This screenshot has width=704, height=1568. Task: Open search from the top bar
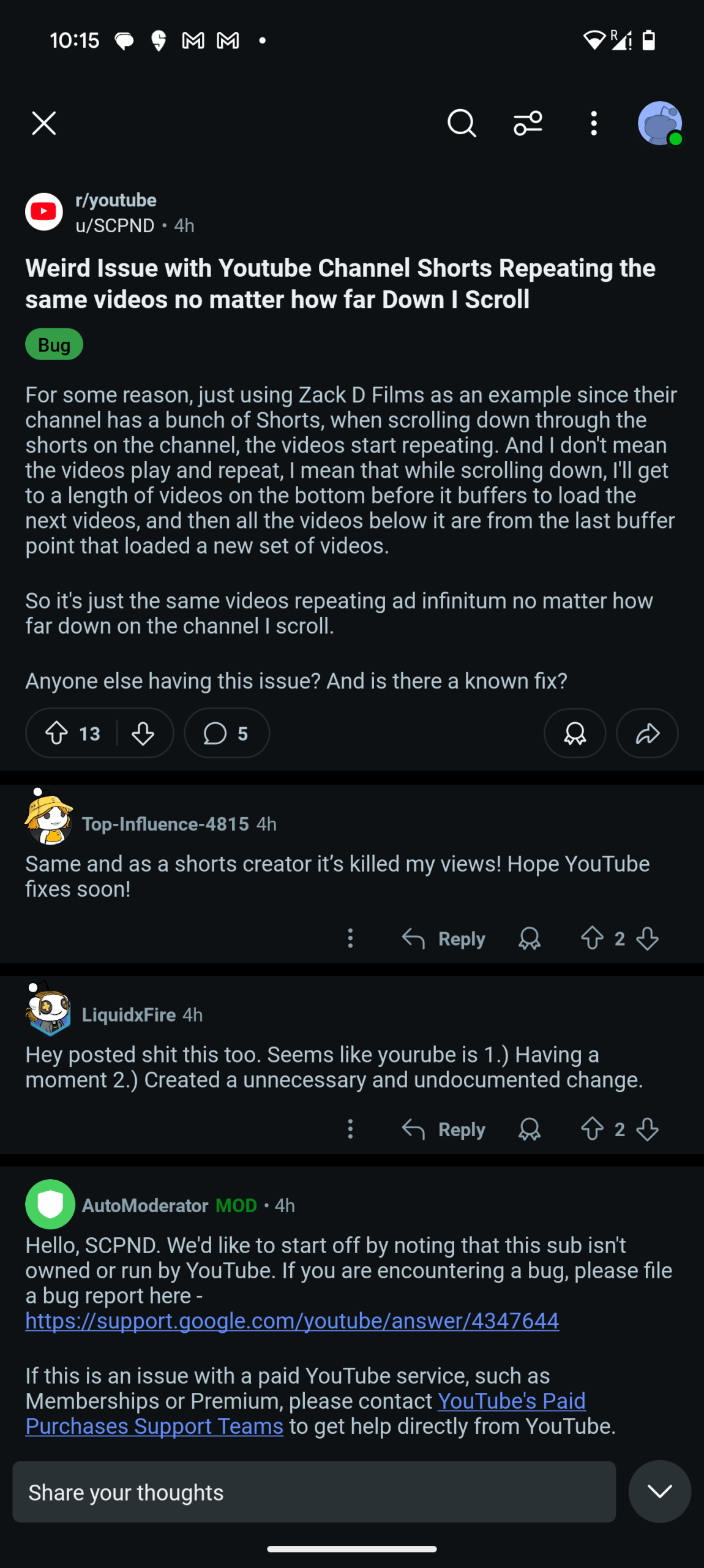click(462, 123)
